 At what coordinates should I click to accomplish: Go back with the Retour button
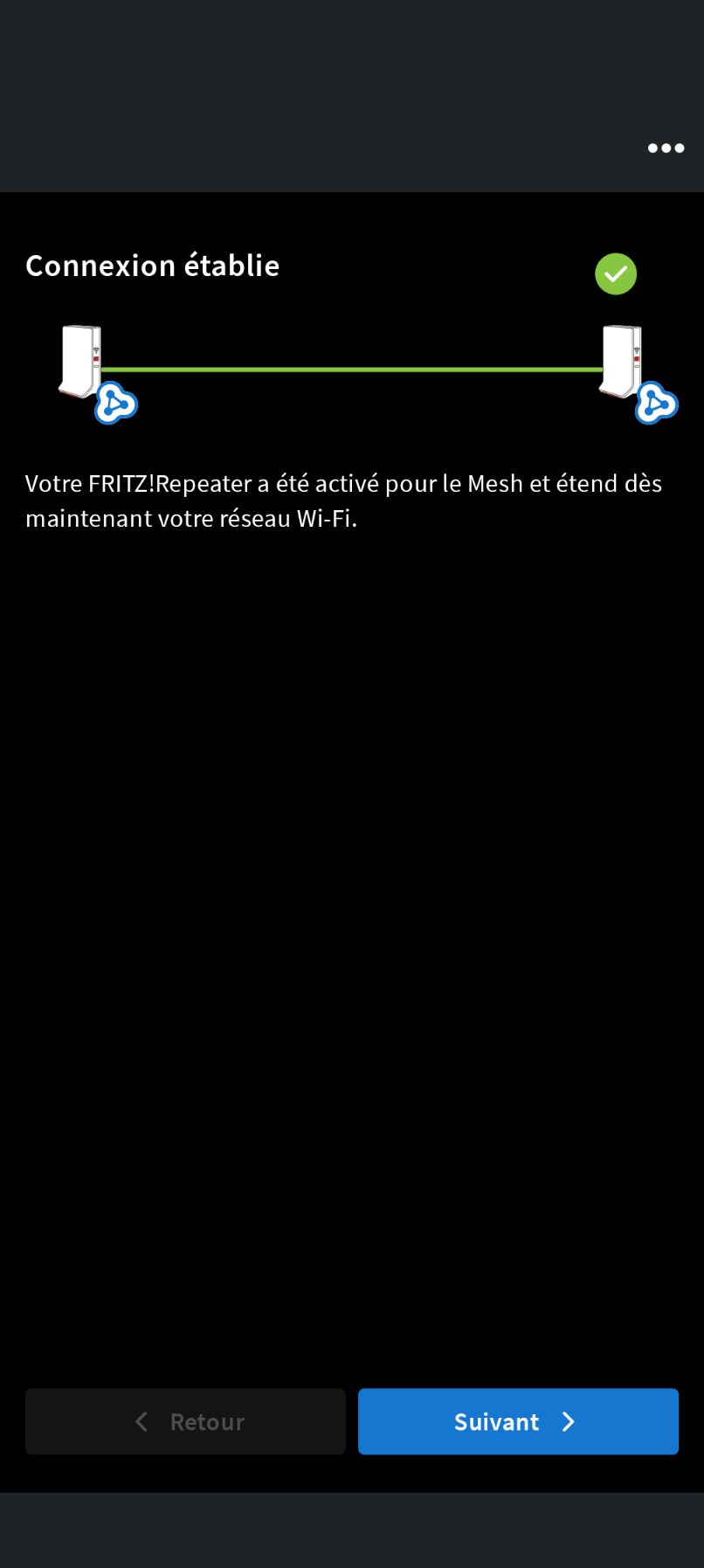click(x=185, y=1421)
